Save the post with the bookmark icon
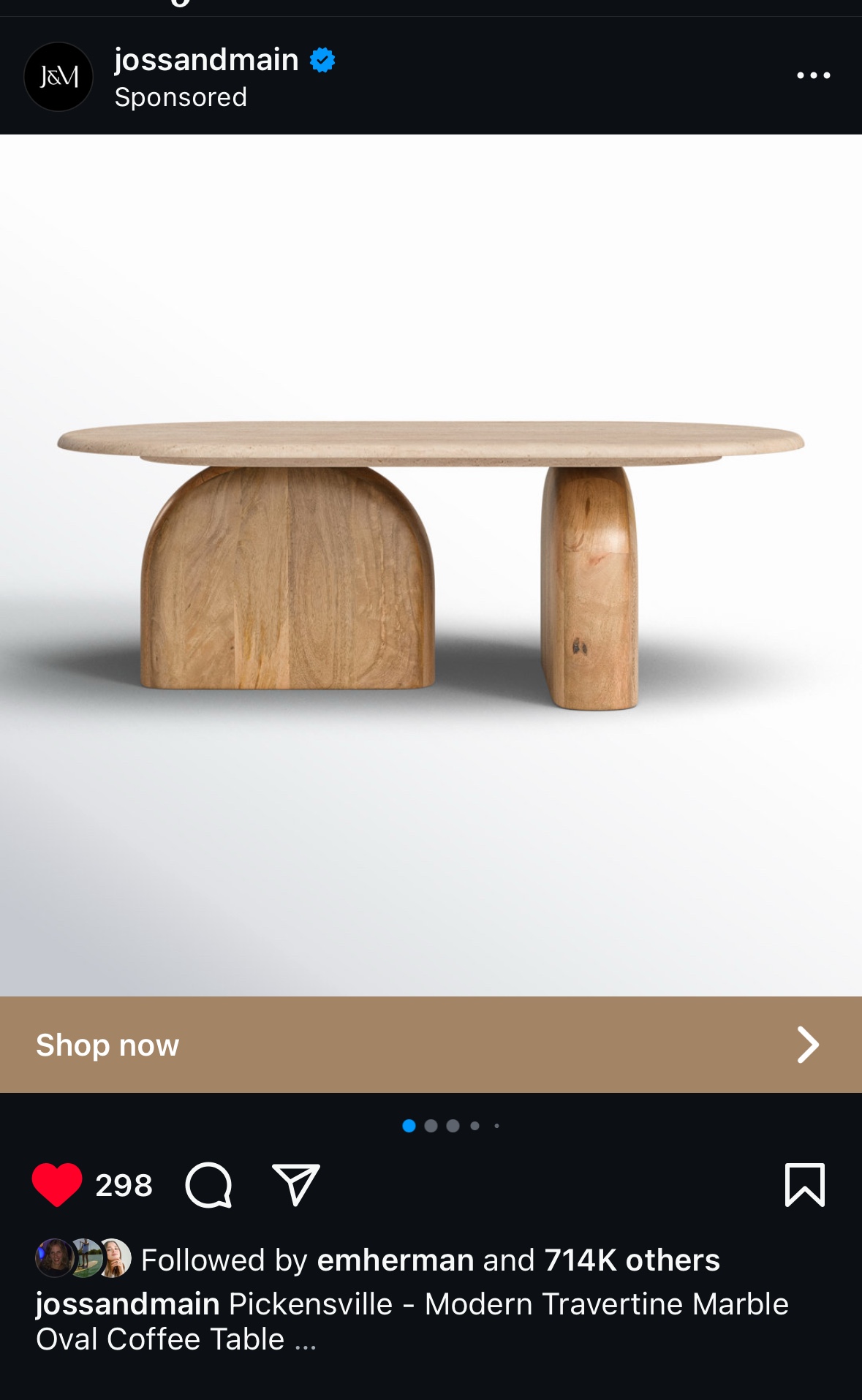Viewport: 862px width, 1400px height. click(804, 1184)
